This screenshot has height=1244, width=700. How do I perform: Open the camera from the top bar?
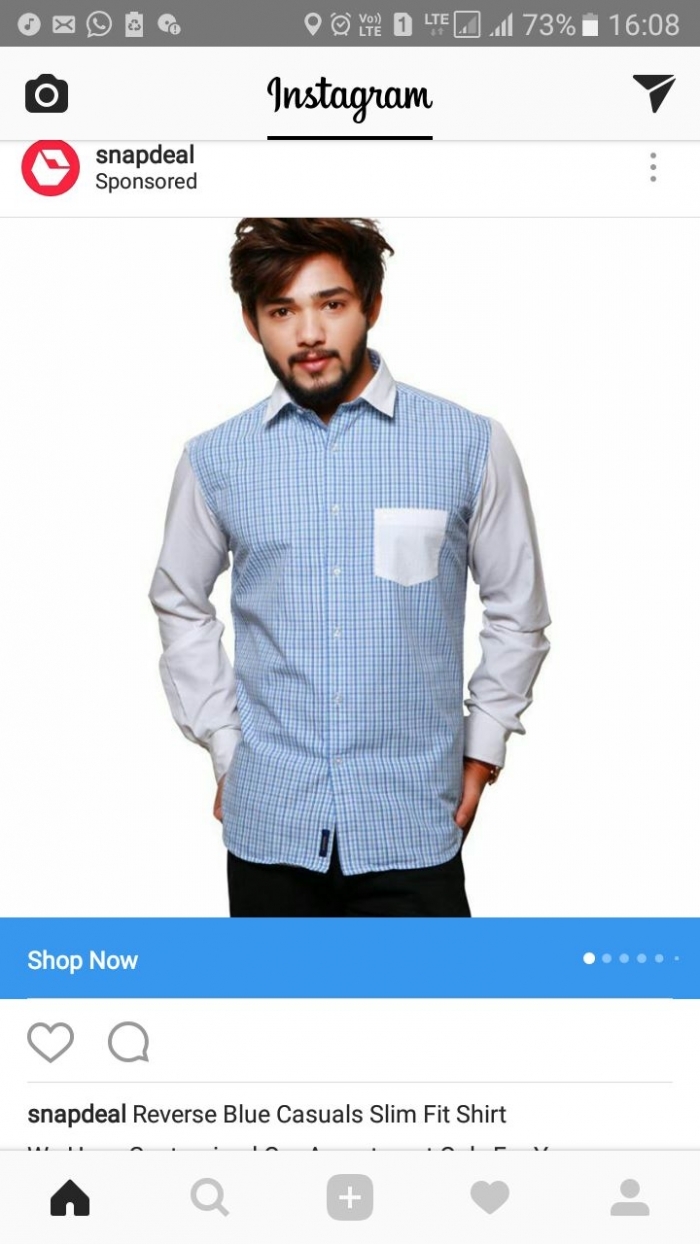click(x=46, y=94)
